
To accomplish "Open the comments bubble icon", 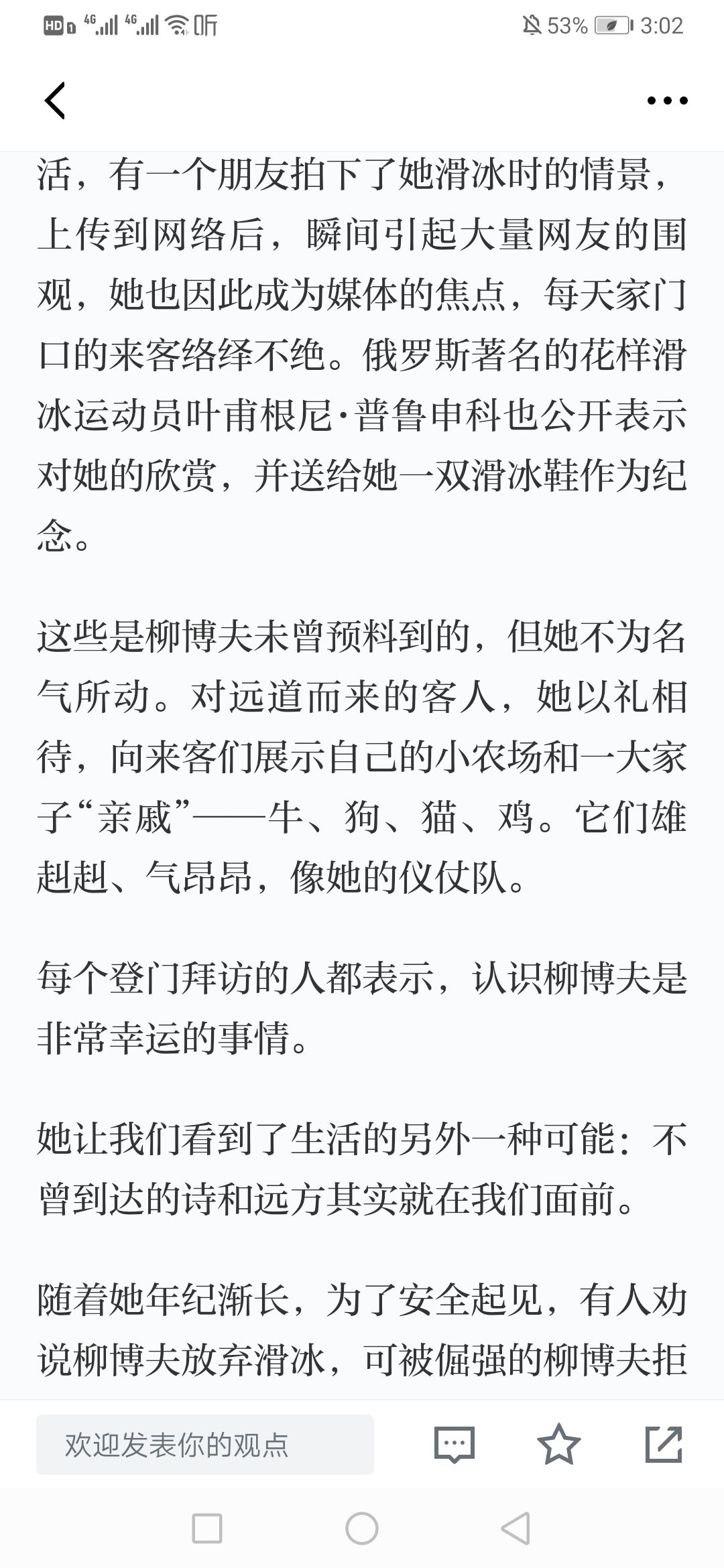I will 455,1445.
